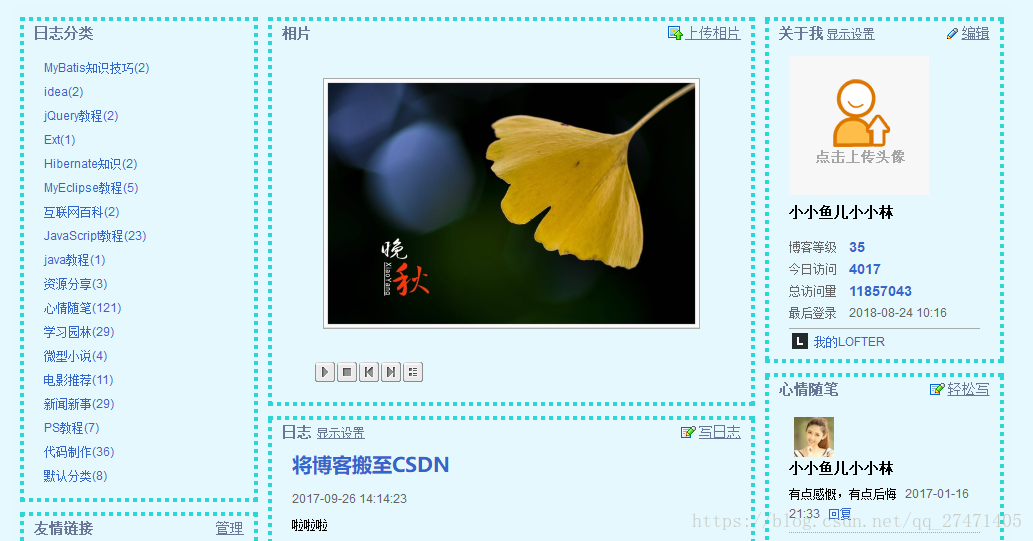The width and height of the screenshot is (1033, 541).
Task: Open 编辑 in the 关于我 panel
Action: click(975, 33)
